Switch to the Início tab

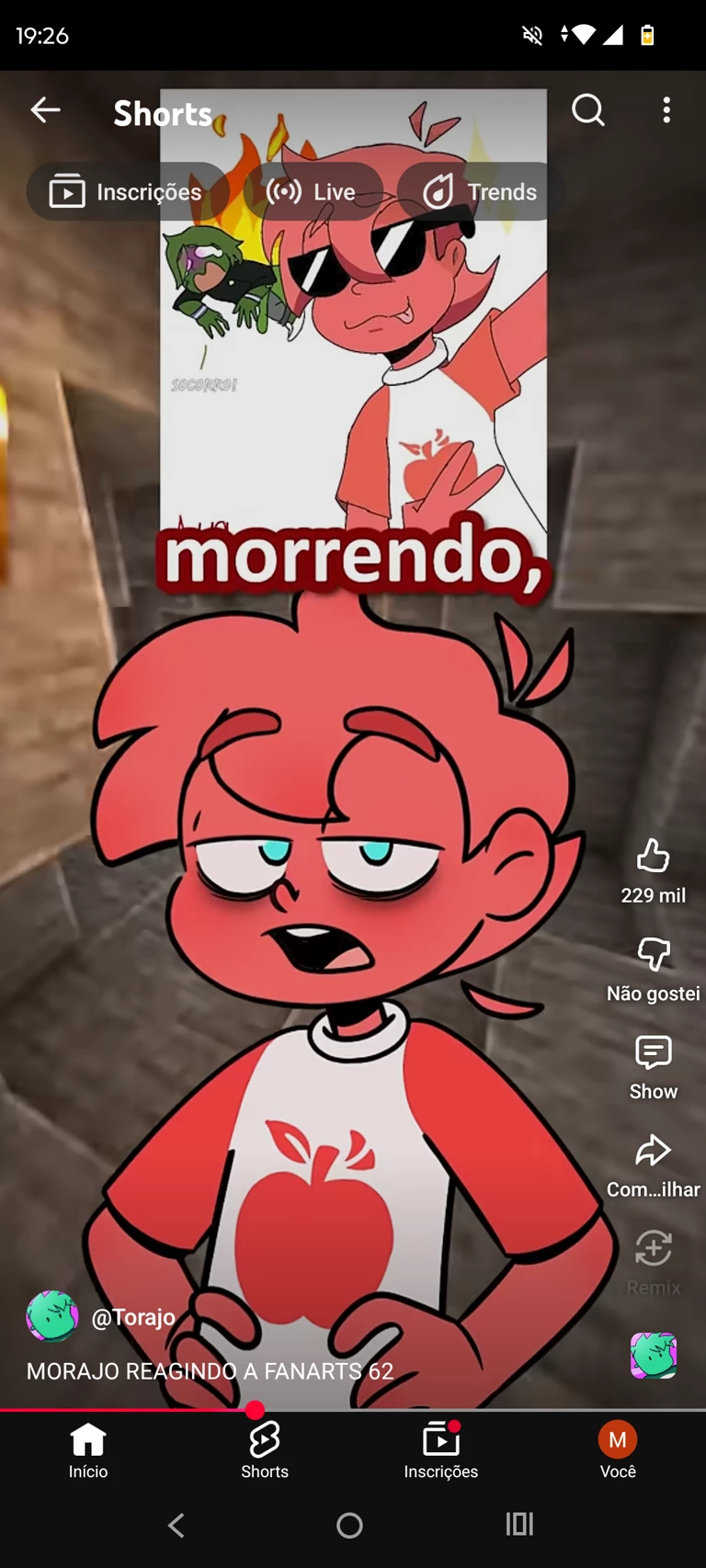(x=88, y=1450)
